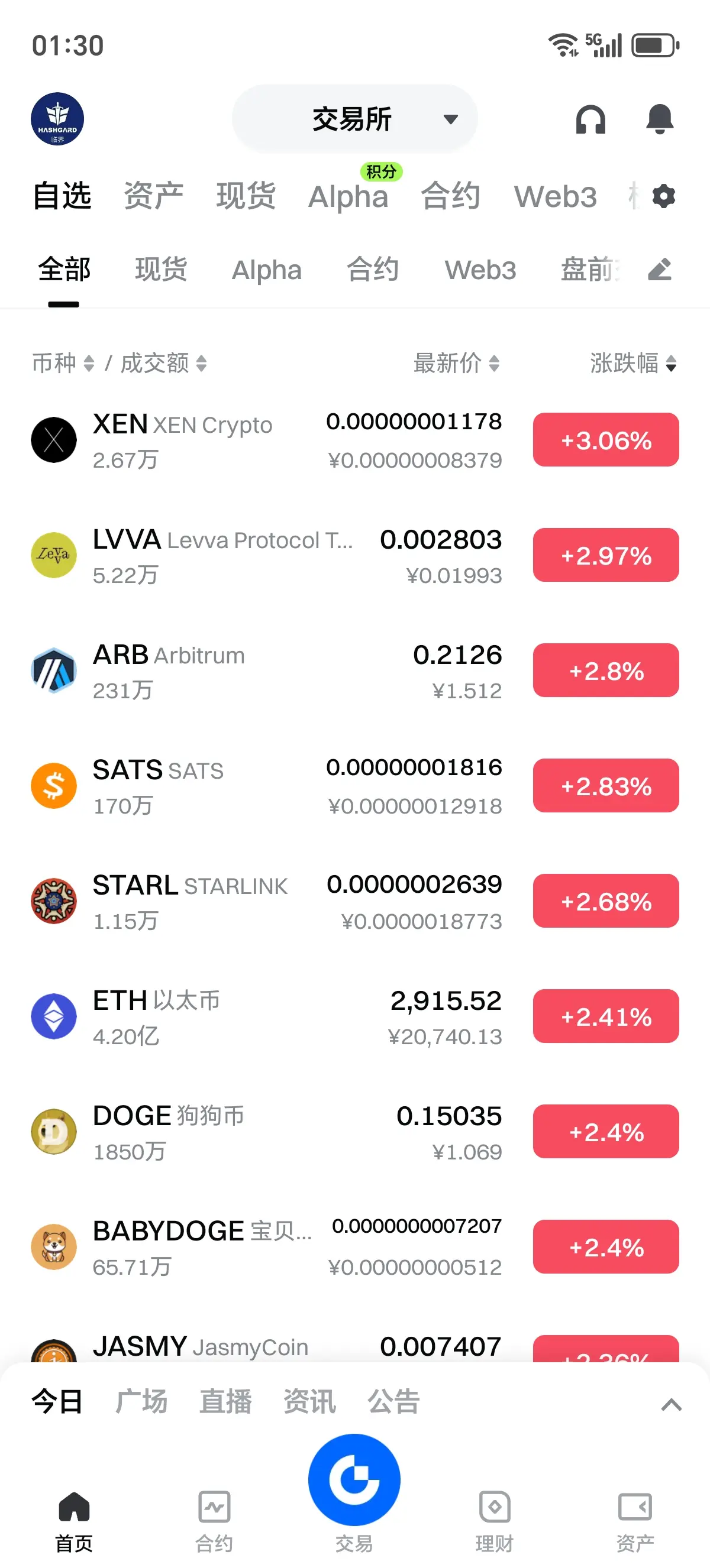Tap the blue 交易 center button
Image resolution: width=710 pixels, height=1568 pixels.
(x=354, y=1480)
